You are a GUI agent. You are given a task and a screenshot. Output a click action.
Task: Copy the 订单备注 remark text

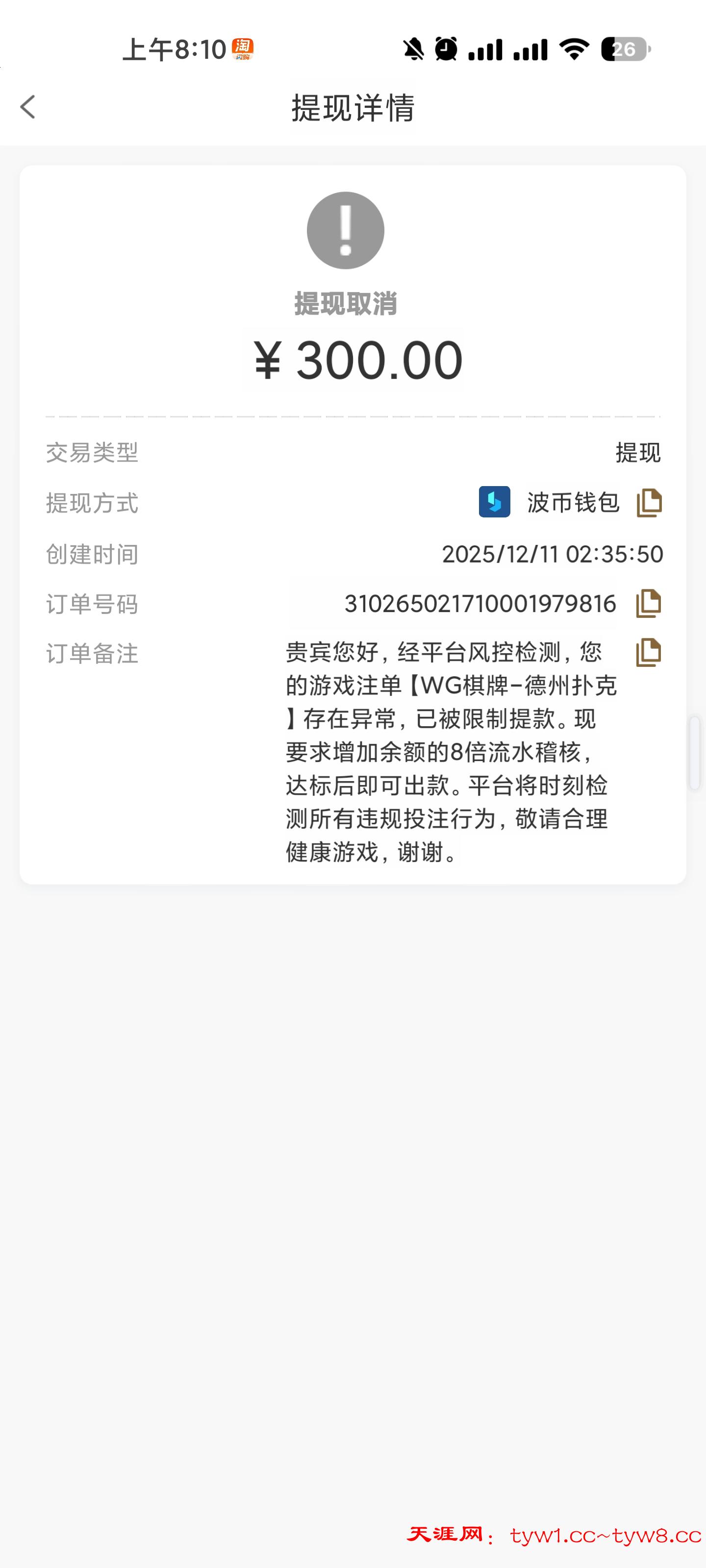click(648, 653)
